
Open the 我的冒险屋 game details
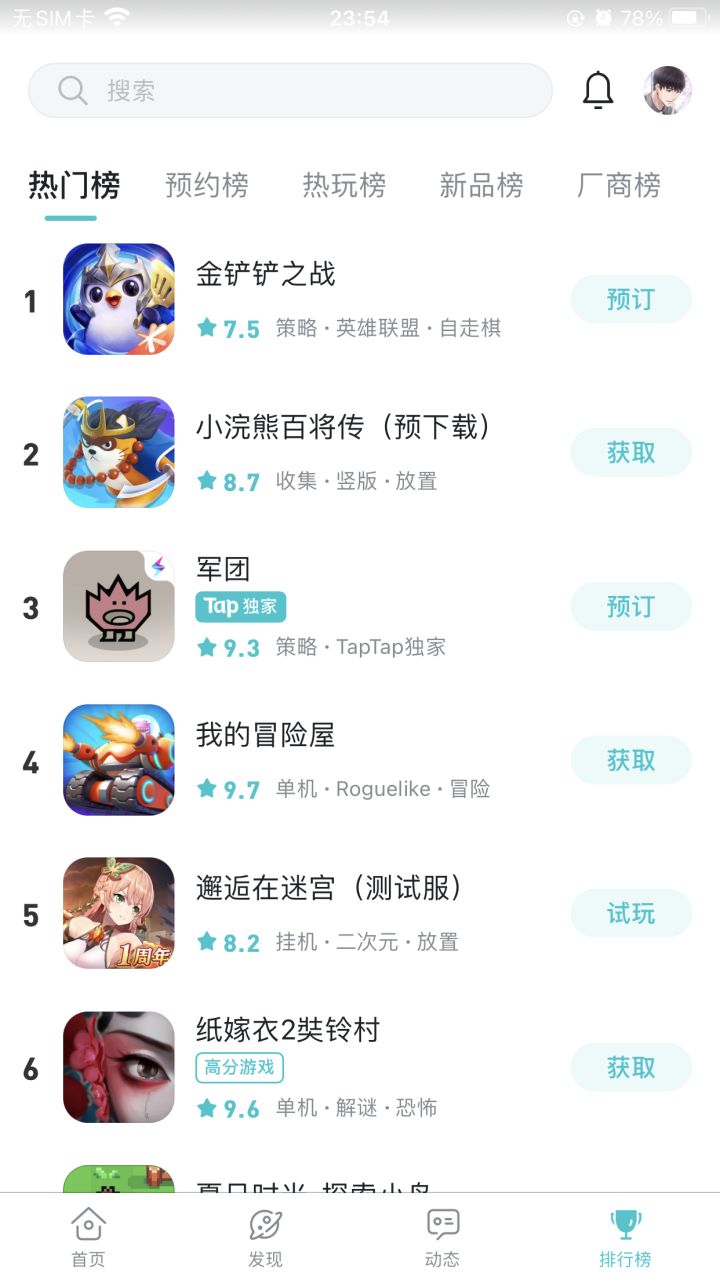click(x=266, y=735)
